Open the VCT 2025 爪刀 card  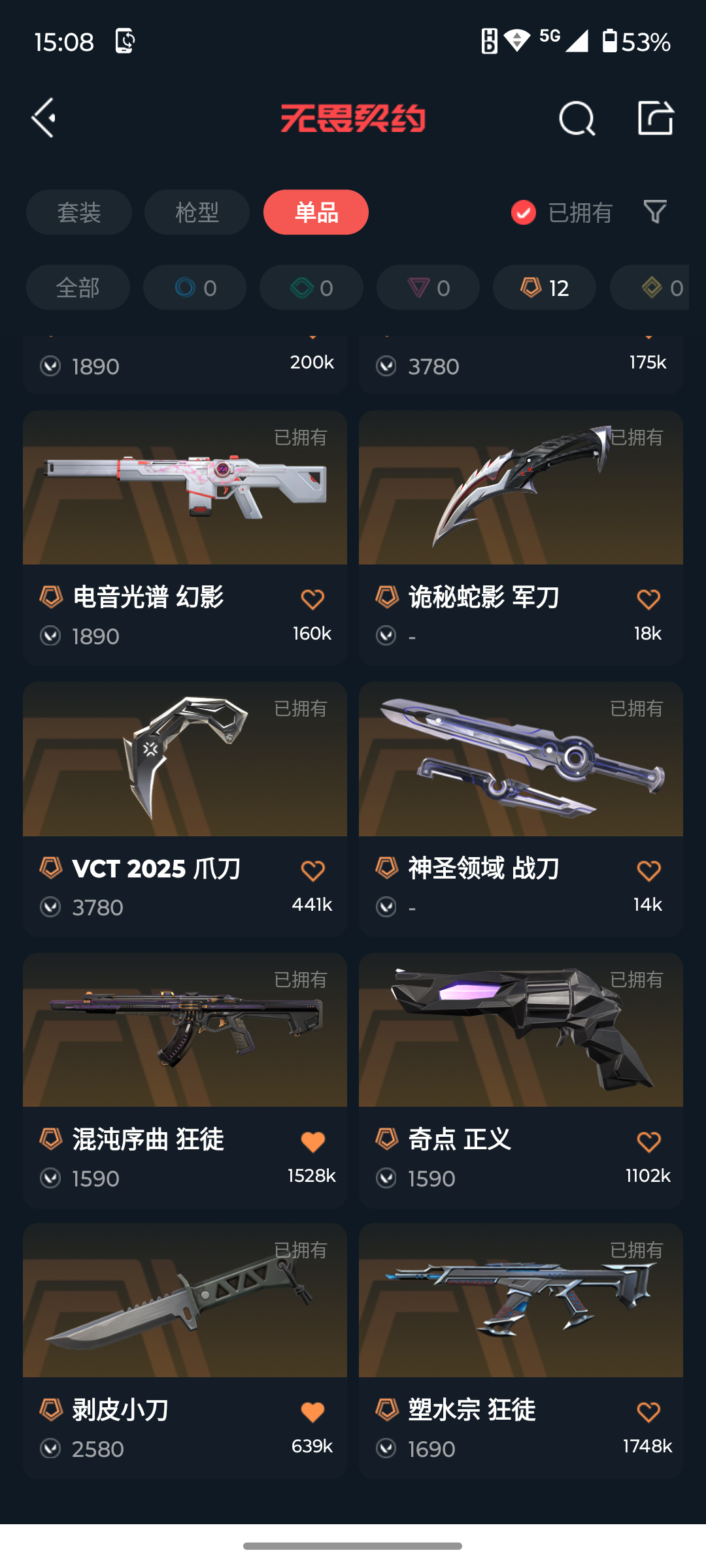[x=185, y=809]
